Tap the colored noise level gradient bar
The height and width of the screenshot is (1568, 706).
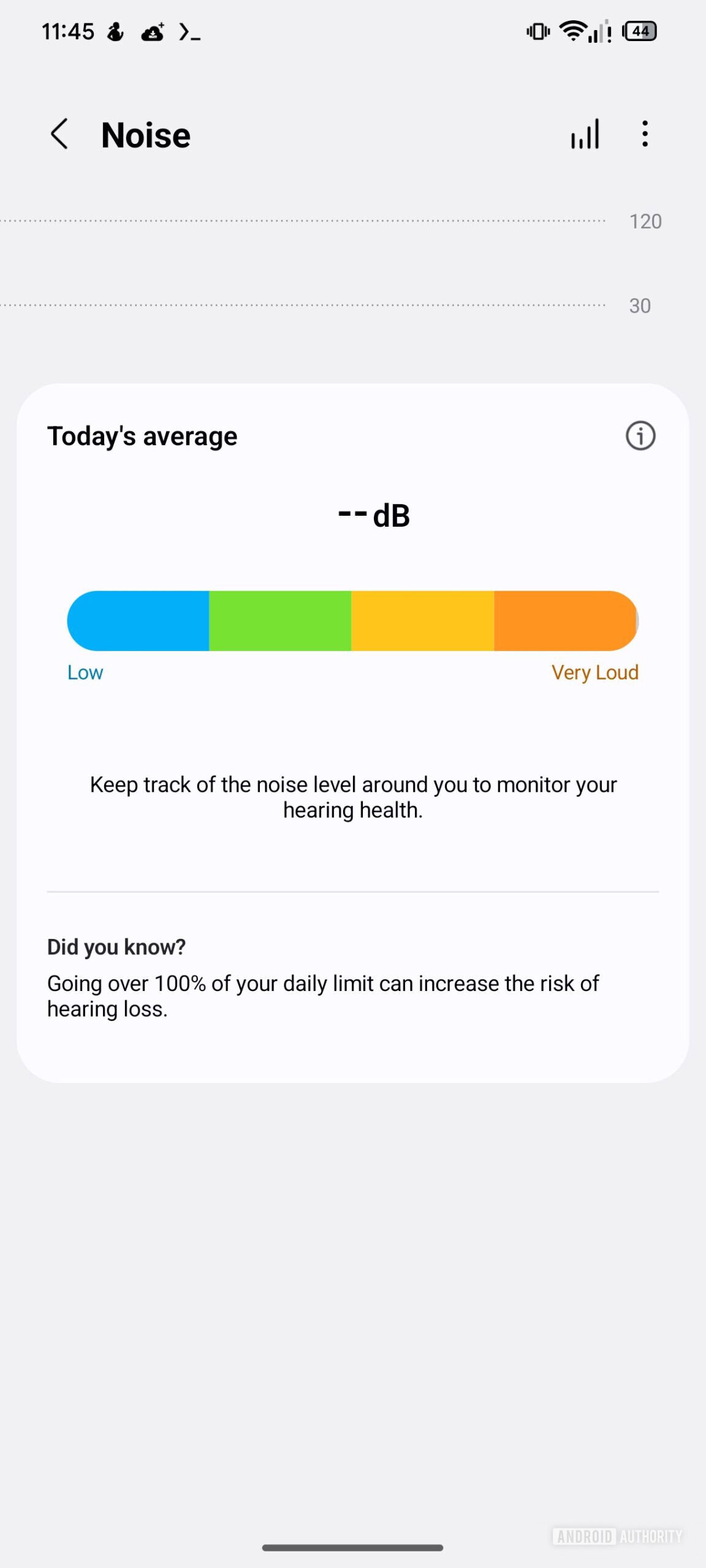353,620
